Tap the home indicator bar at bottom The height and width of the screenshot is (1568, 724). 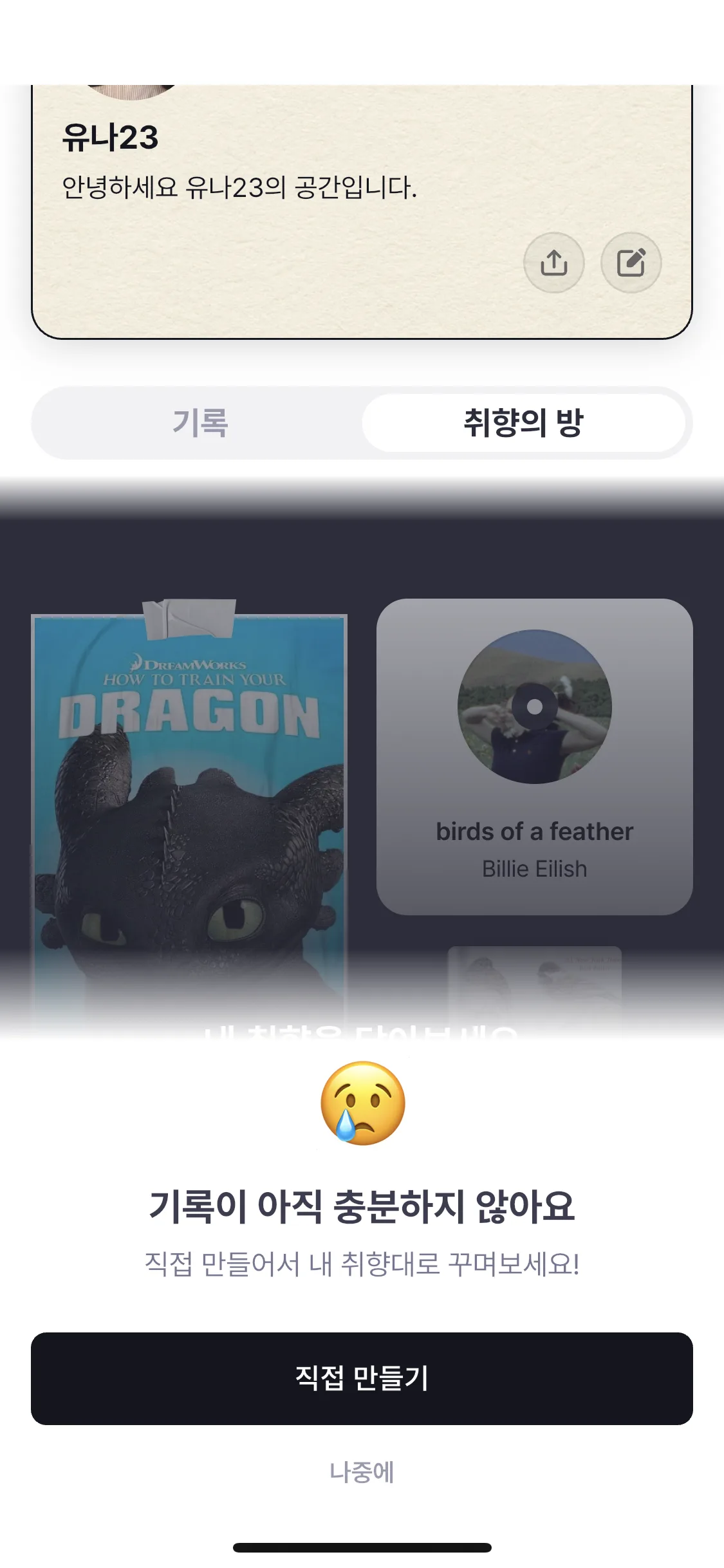coord(362,1548)
